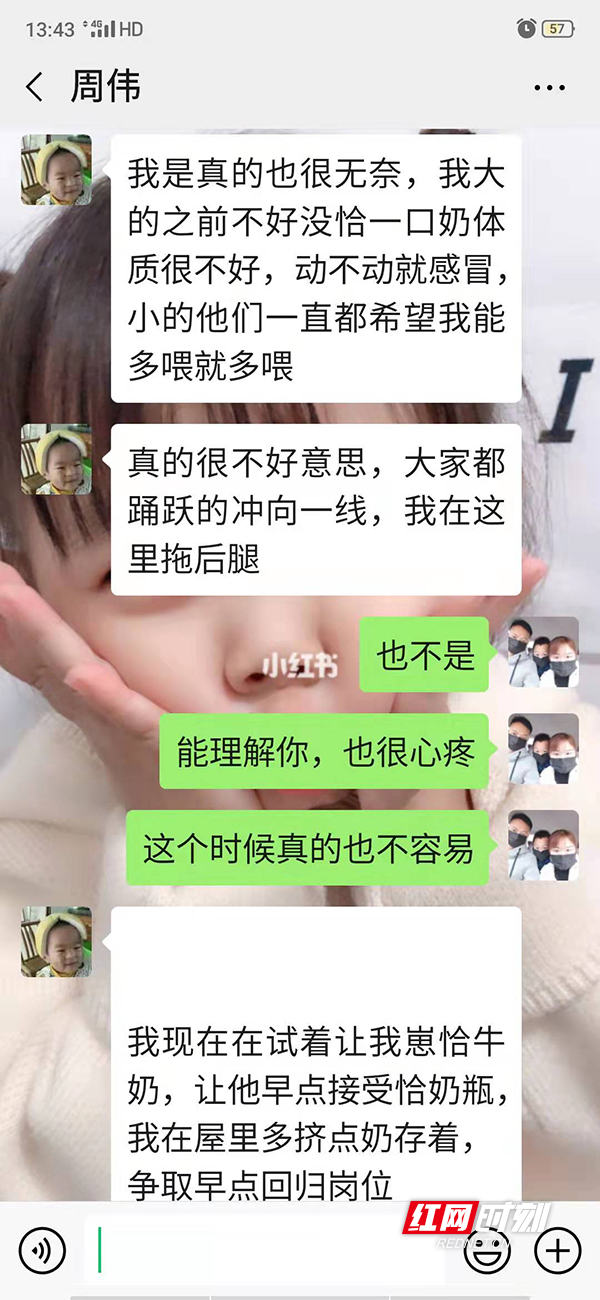Open the emoji sticker panel
This screenshot has height=1300, width=600.
coord(487,1251)
